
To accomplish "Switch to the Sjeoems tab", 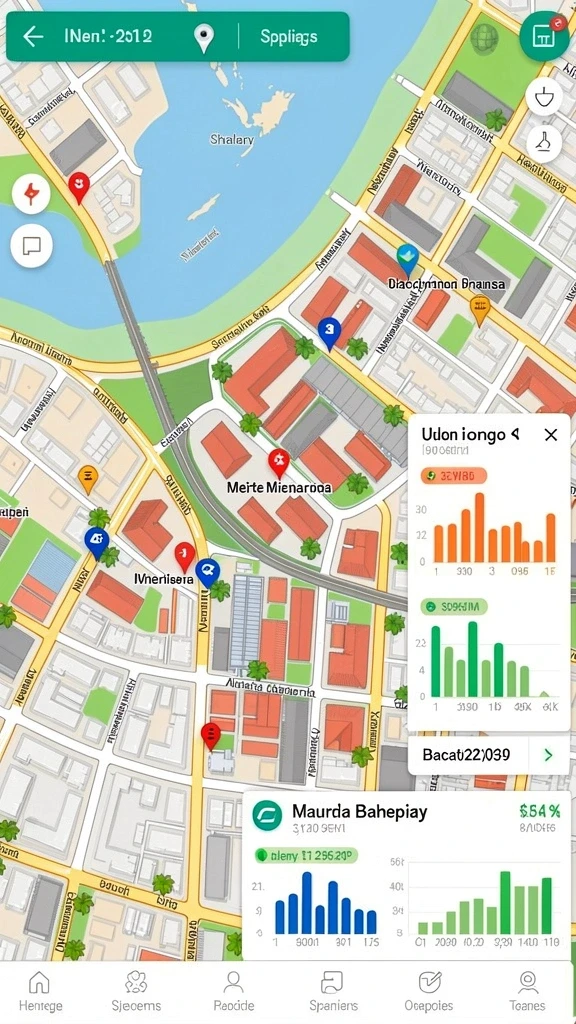I will click(x=136, y=991).
